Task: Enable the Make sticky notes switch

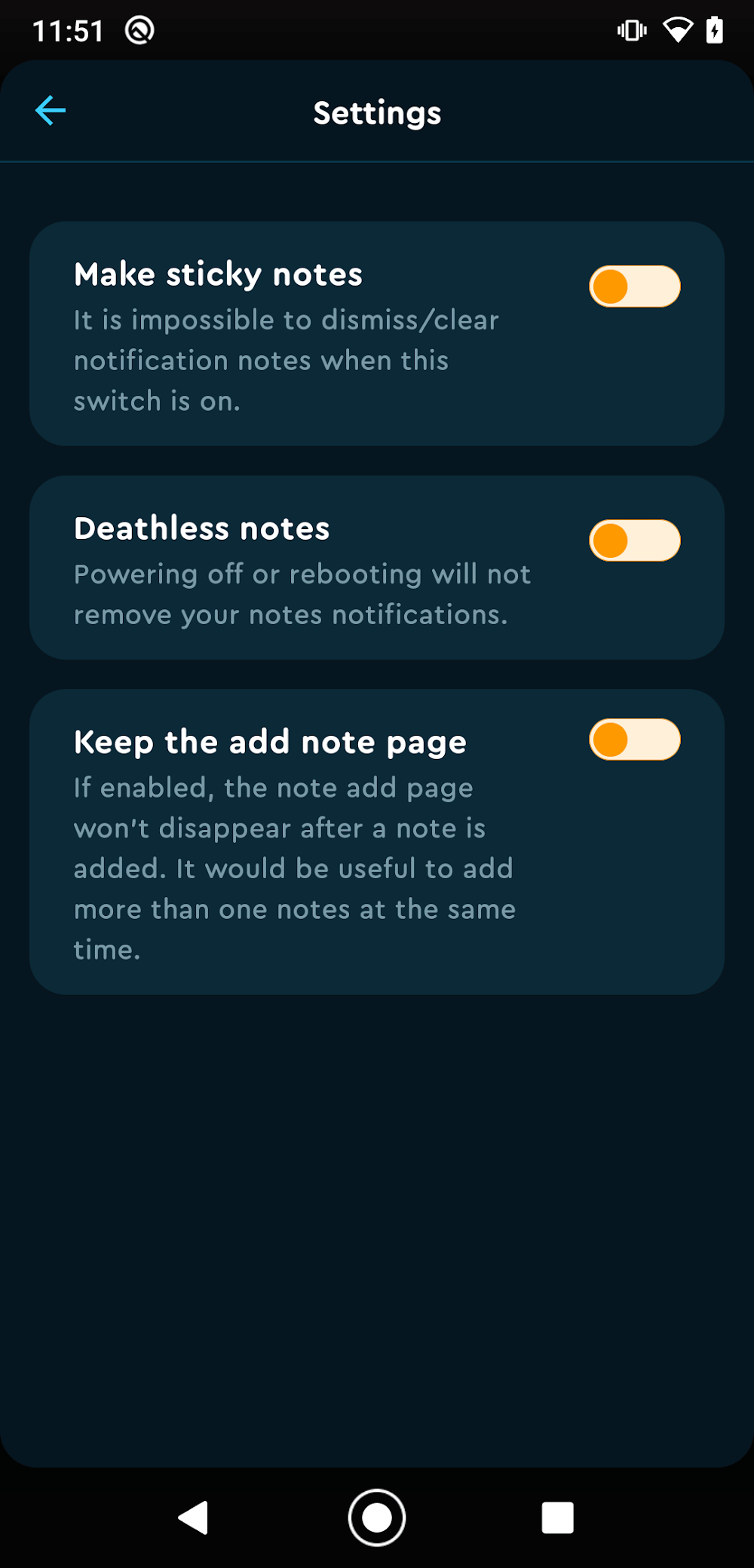Action: click(634, 286)
